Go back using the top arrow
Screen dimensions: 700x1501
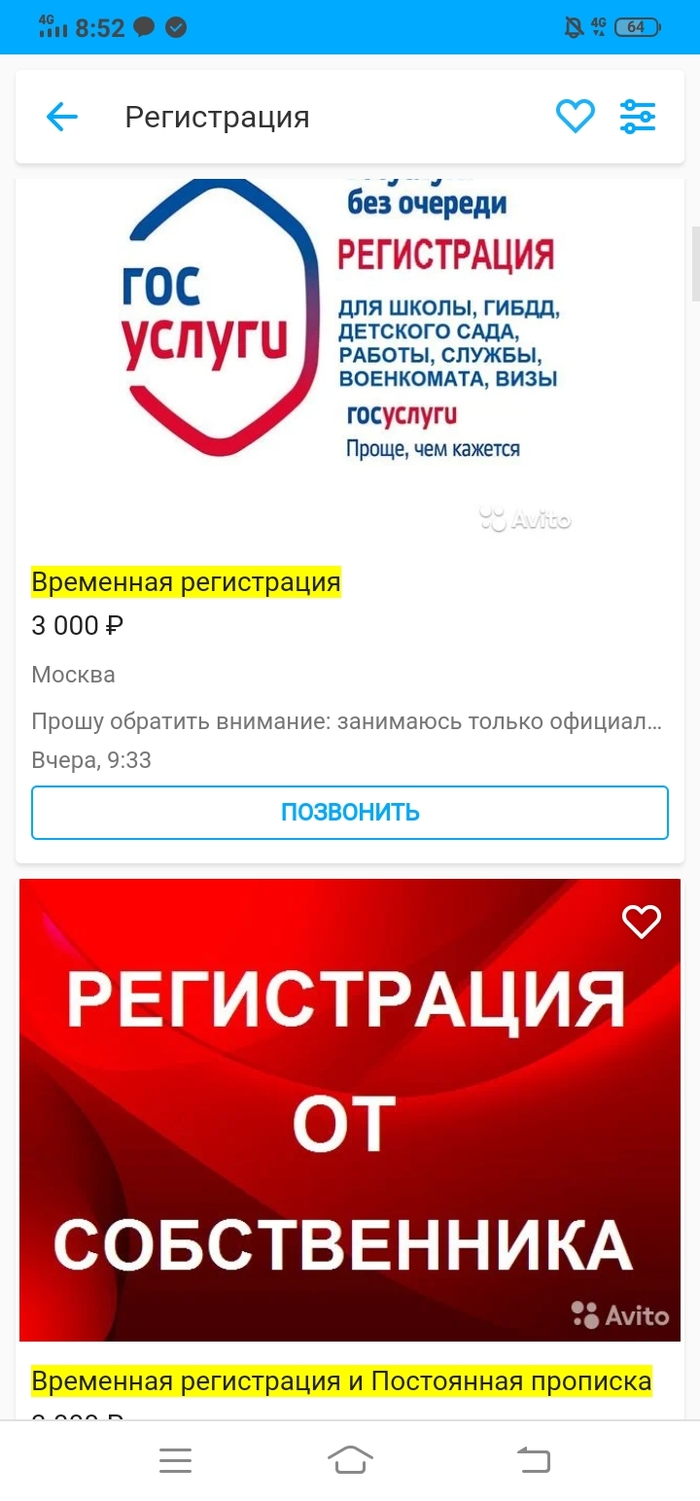point(62,117)
